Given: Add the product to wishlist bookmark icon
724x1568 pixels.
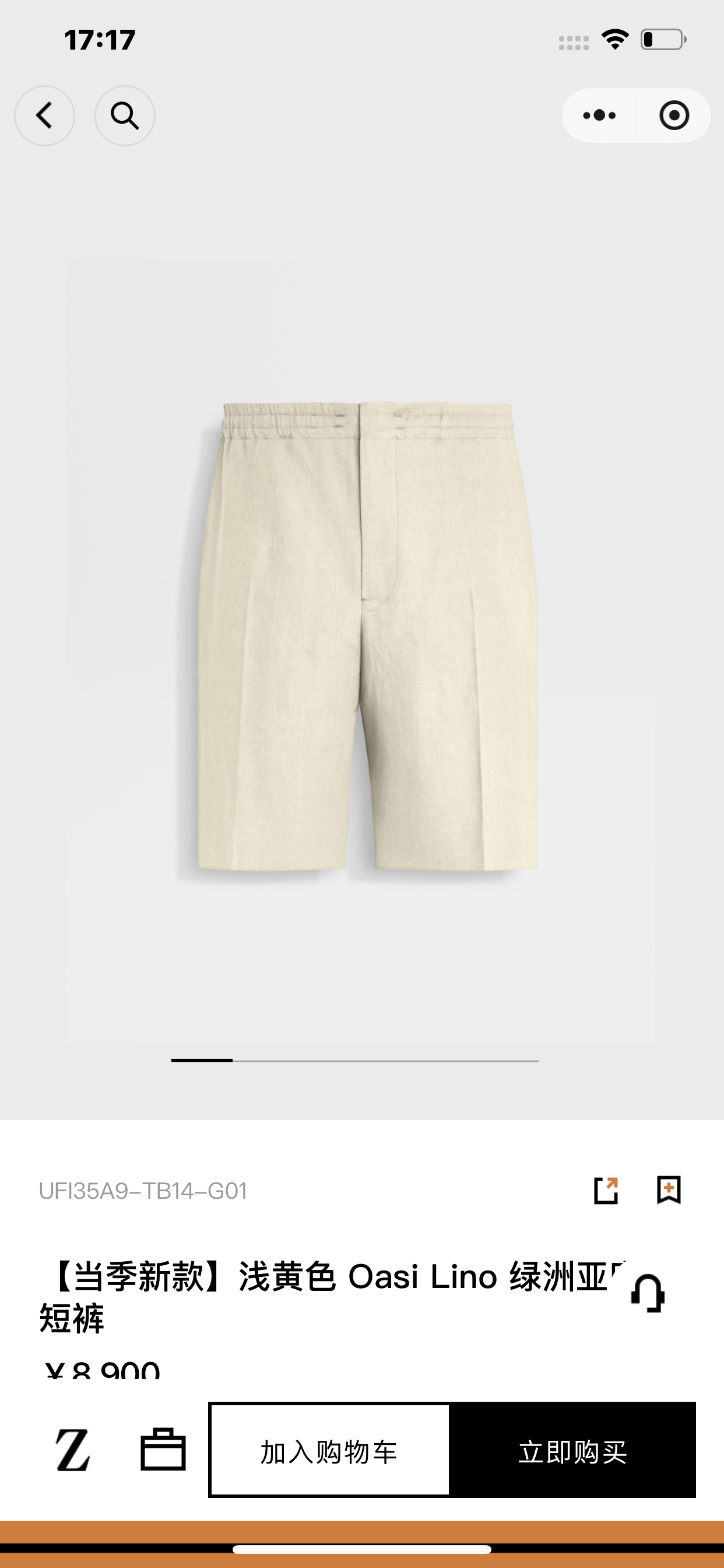Looking at the screenshot, I should point(669,1191).
